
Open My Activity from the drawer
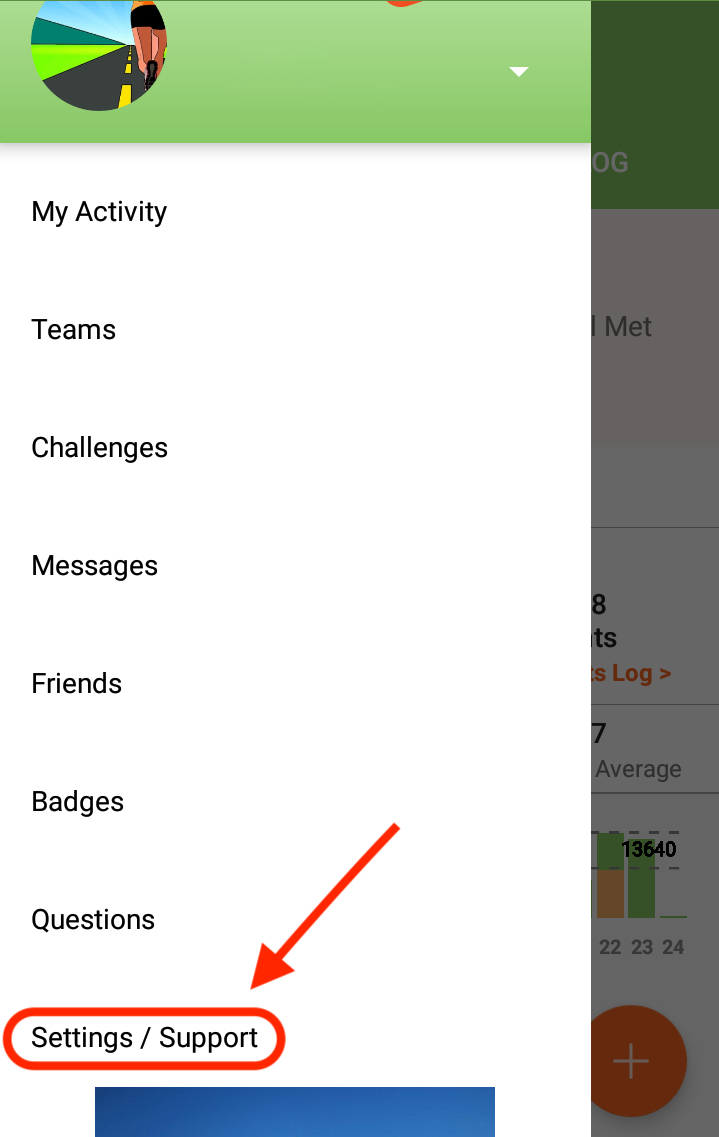coord(99,212)
